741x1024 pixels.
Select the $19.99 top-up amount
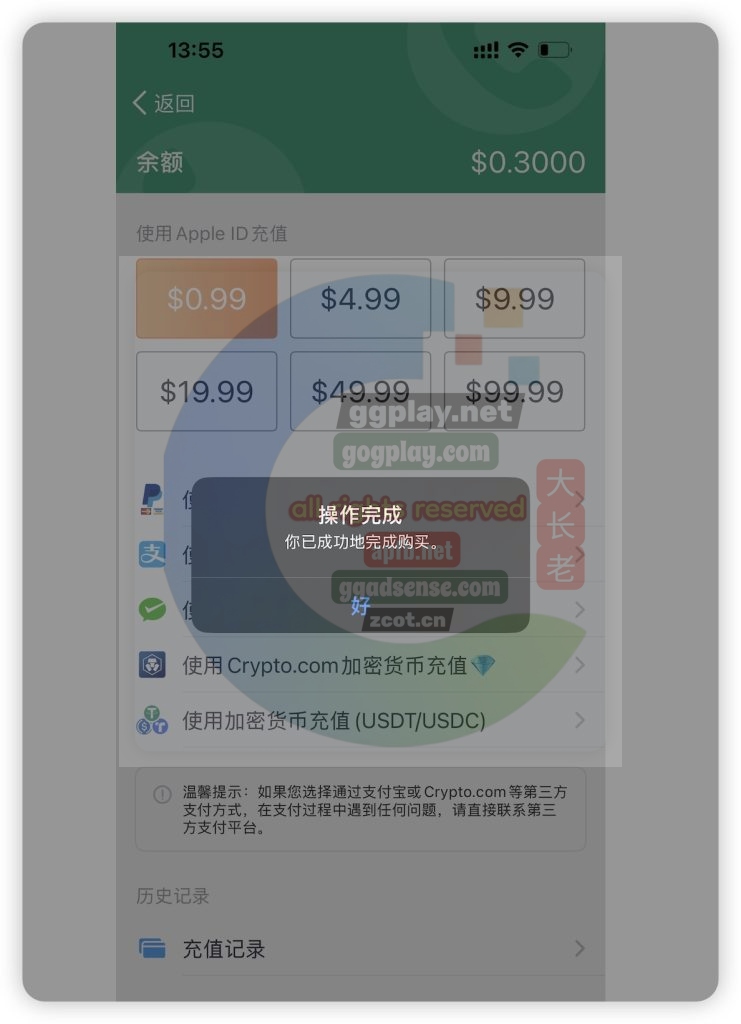coord(206,391)
